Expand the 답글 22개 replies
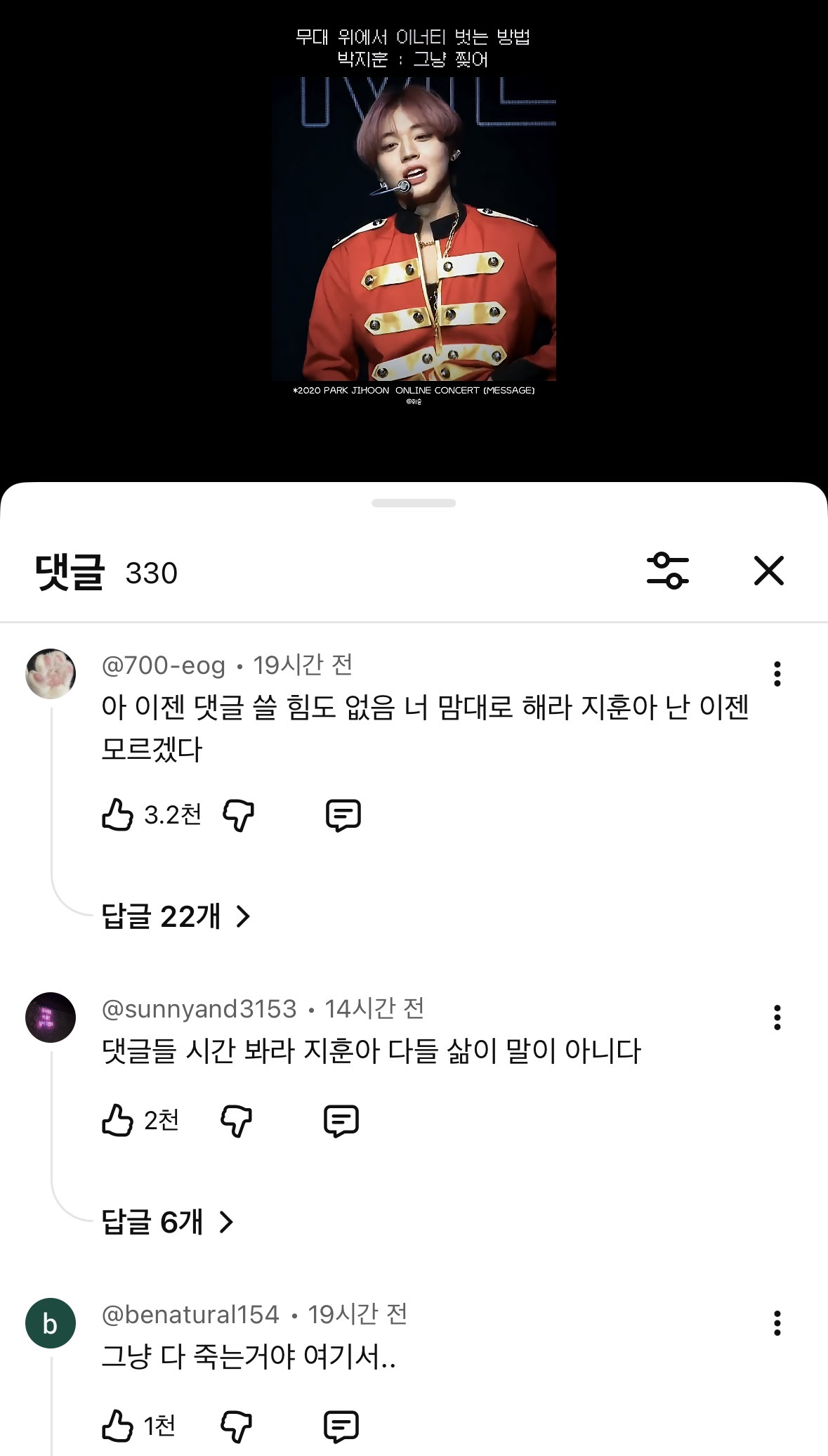 (176, 916)
